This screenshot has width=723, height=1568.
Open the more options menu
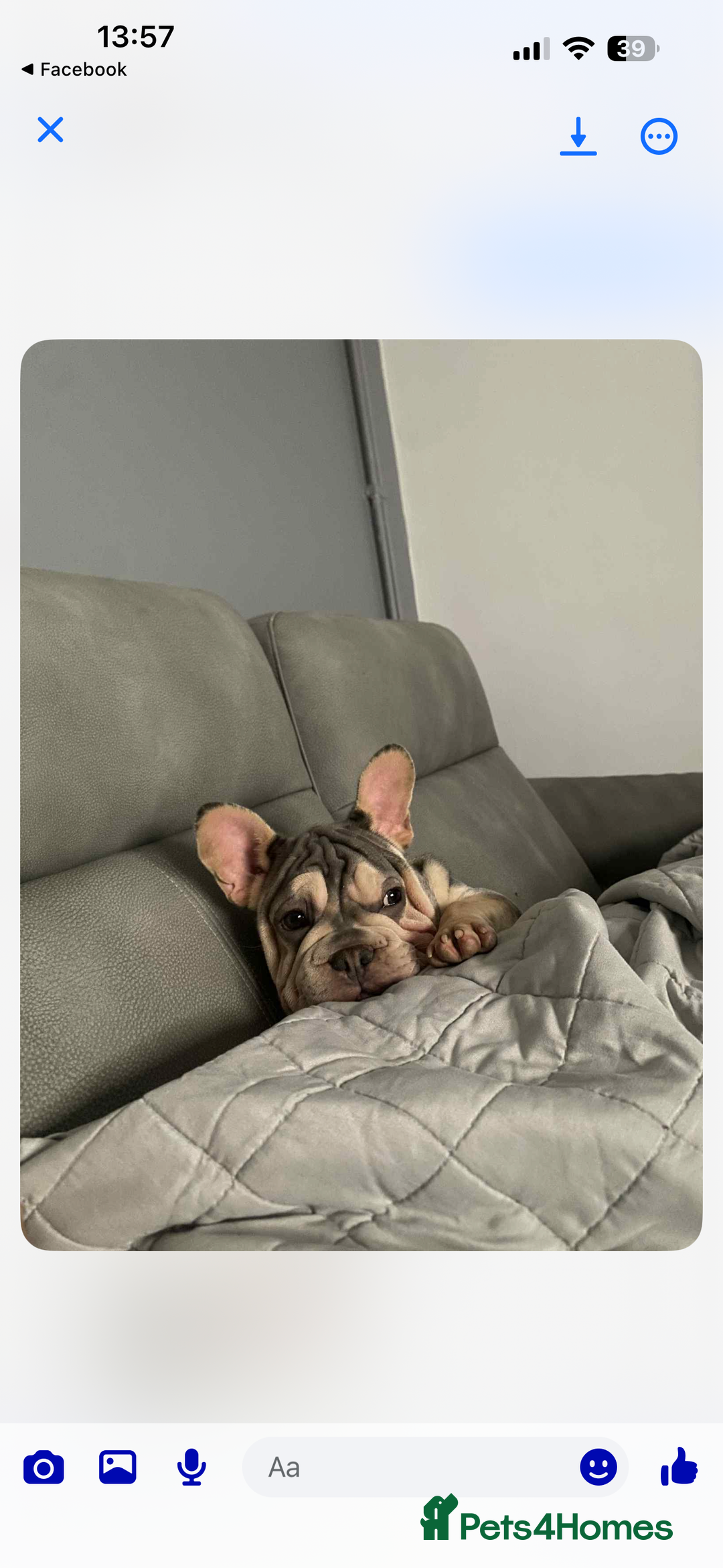coord(659,137)
